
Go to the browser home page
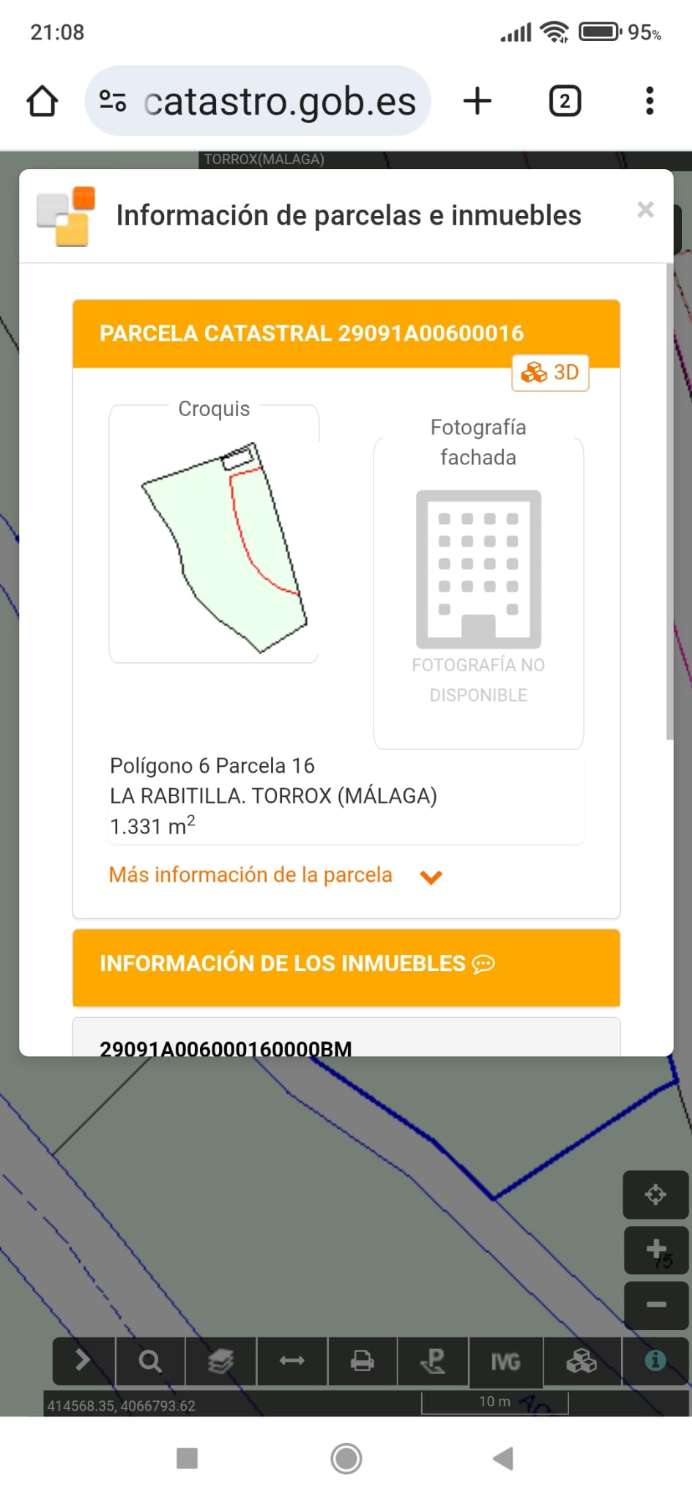tap(42, 101)
